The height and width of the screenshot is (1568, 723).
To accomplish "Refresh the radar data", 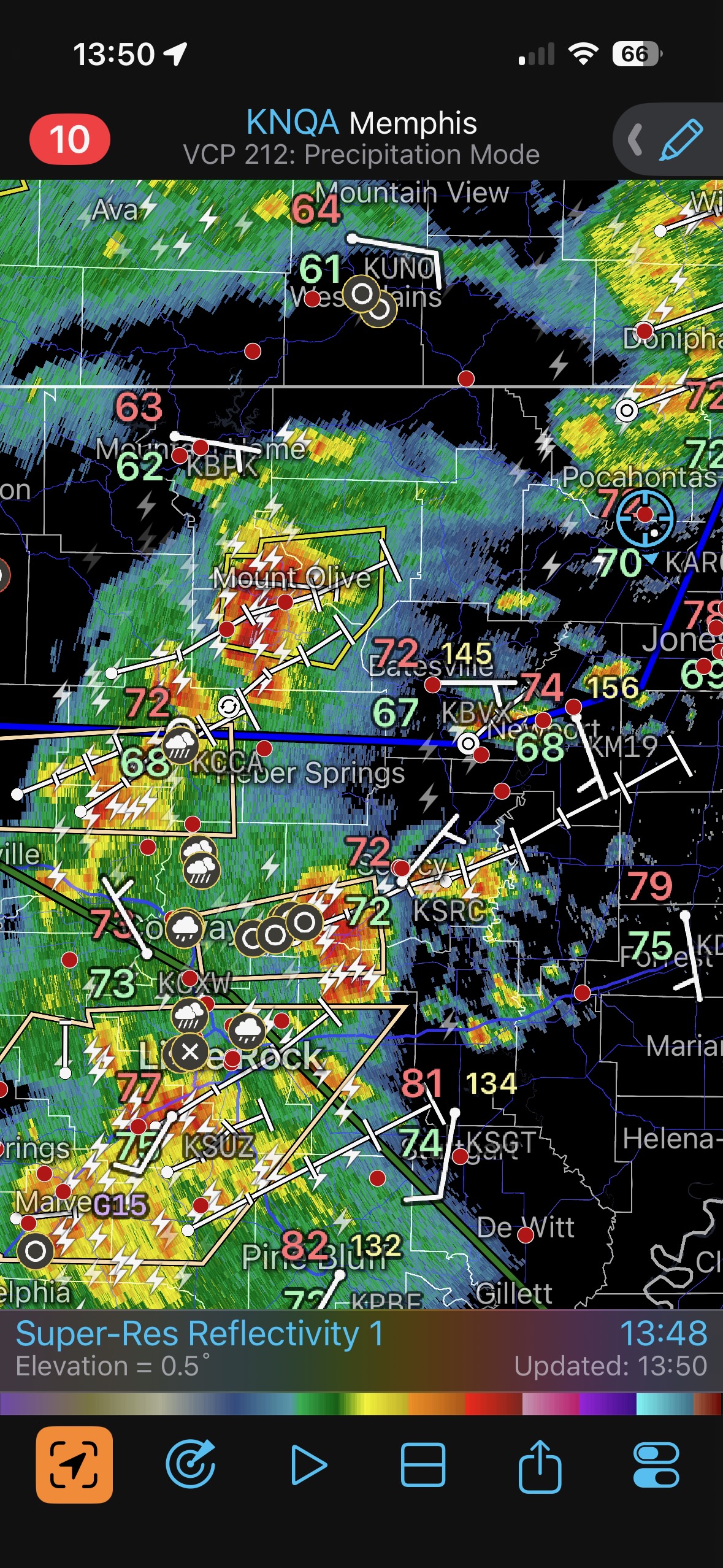I will [x=191, y=1465].
